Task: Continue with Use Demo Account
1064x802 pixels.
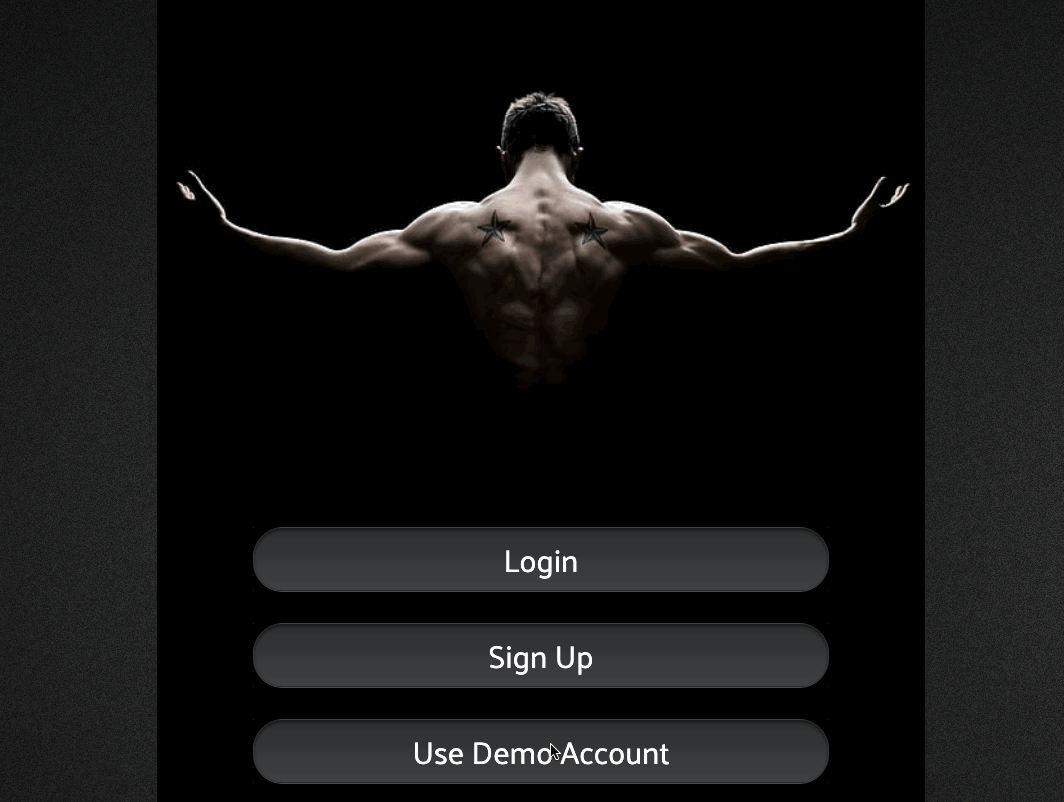Action: (x=540, y=752)
